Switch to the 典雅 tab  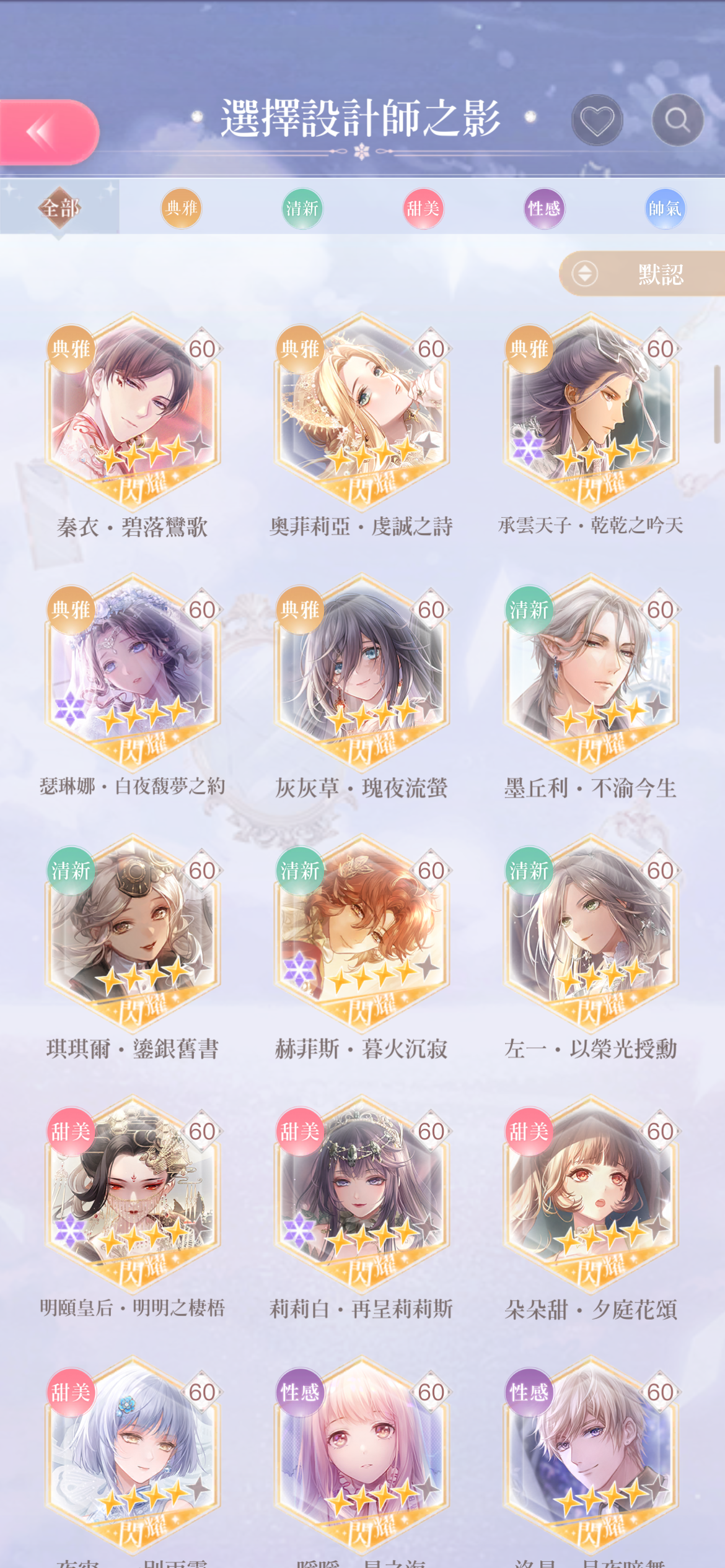pos(181,208)
